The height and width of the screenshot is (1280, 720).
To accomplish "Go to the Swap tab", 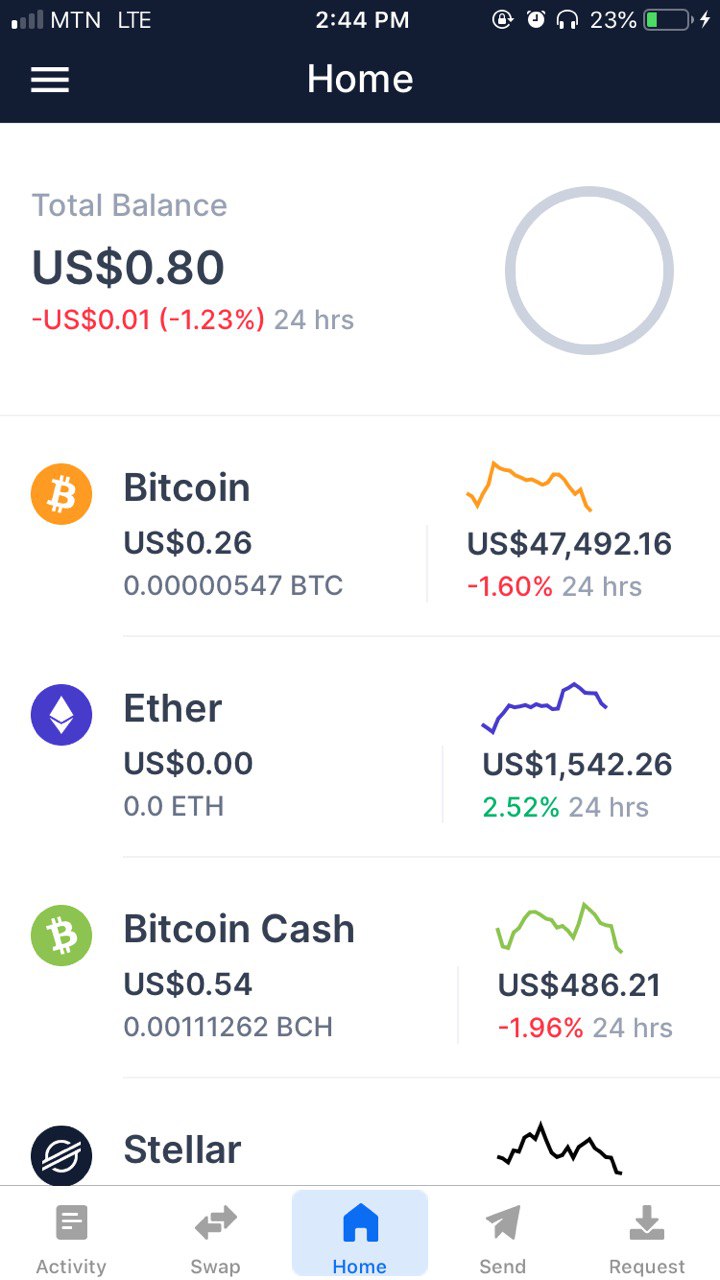I will [x=215, y=1238].
